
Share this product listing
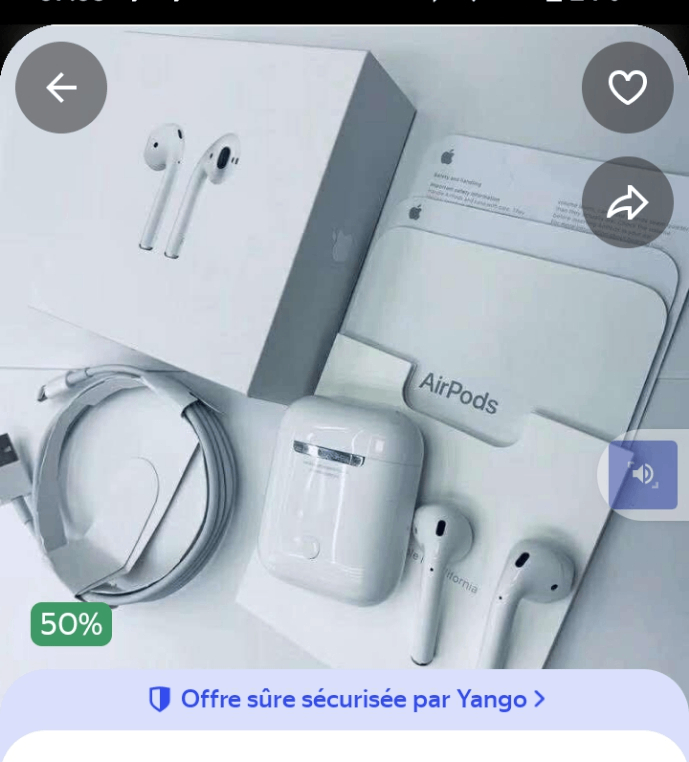pyautogui.click(x=627, y=203)
